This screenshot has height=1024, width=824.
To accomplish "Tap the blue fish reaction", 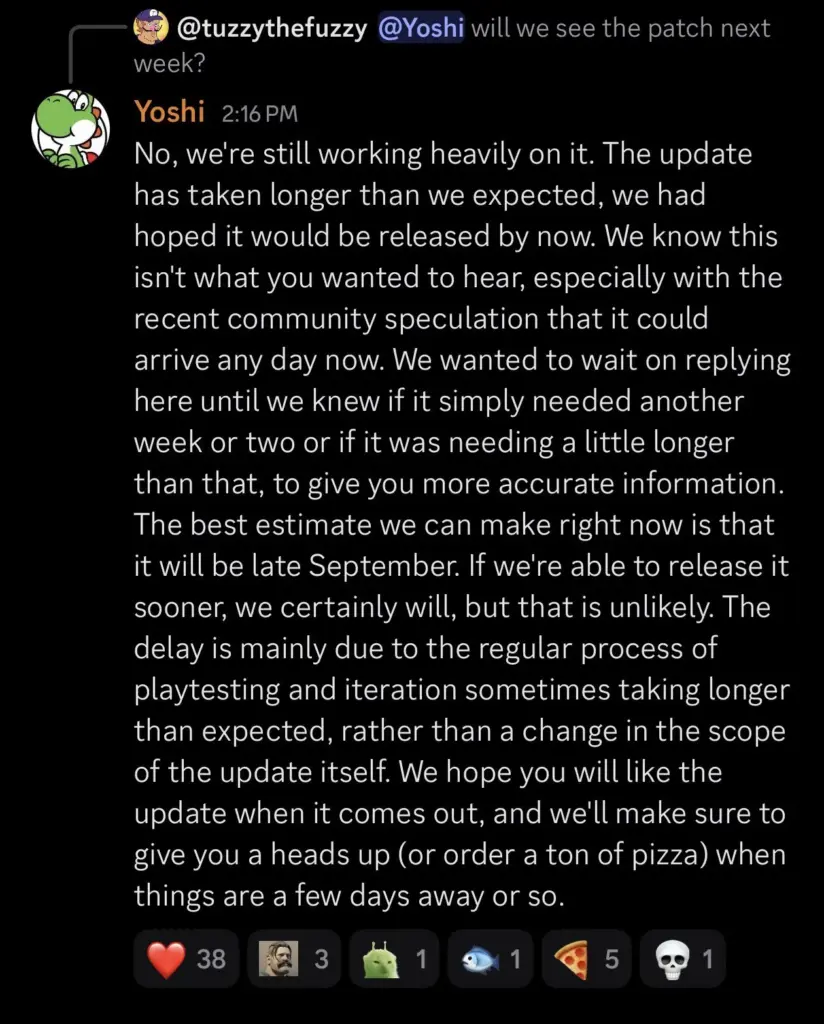I will click(x=490, y=959).
